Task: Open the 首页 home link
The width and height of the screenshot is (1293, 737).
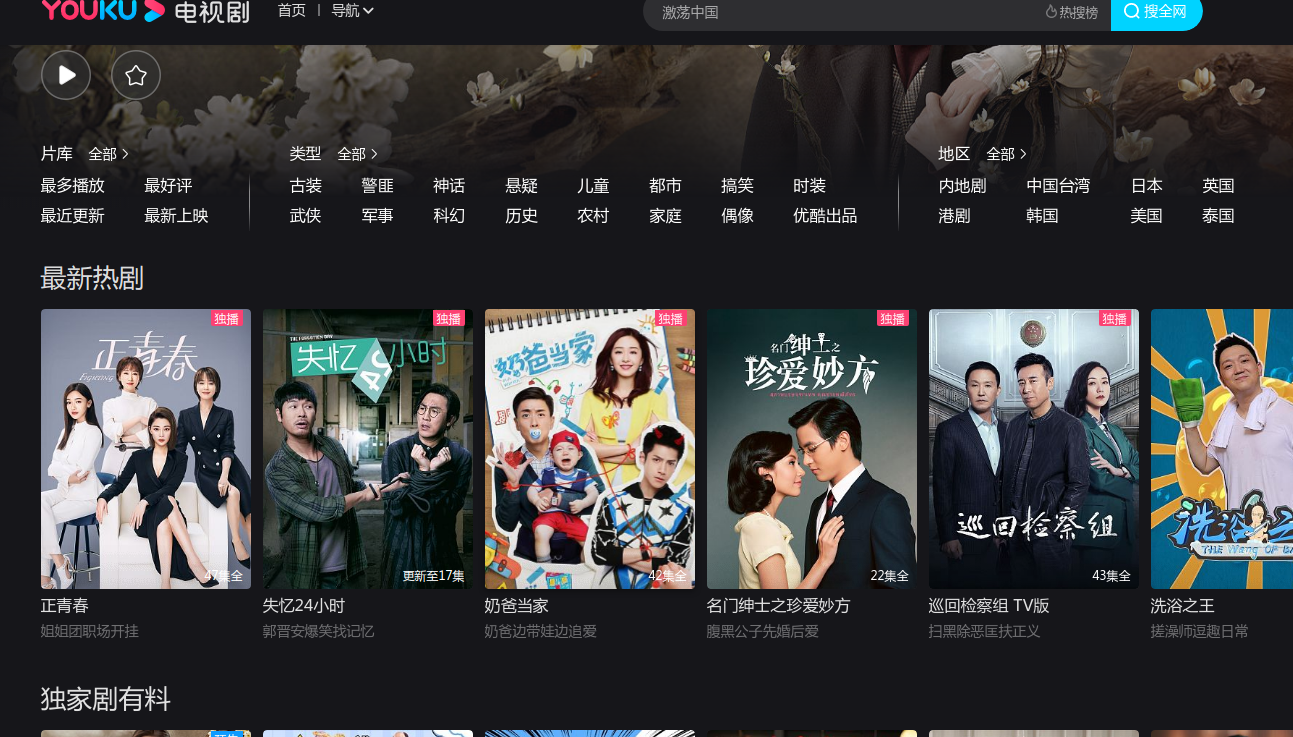Action: point(292,11)
